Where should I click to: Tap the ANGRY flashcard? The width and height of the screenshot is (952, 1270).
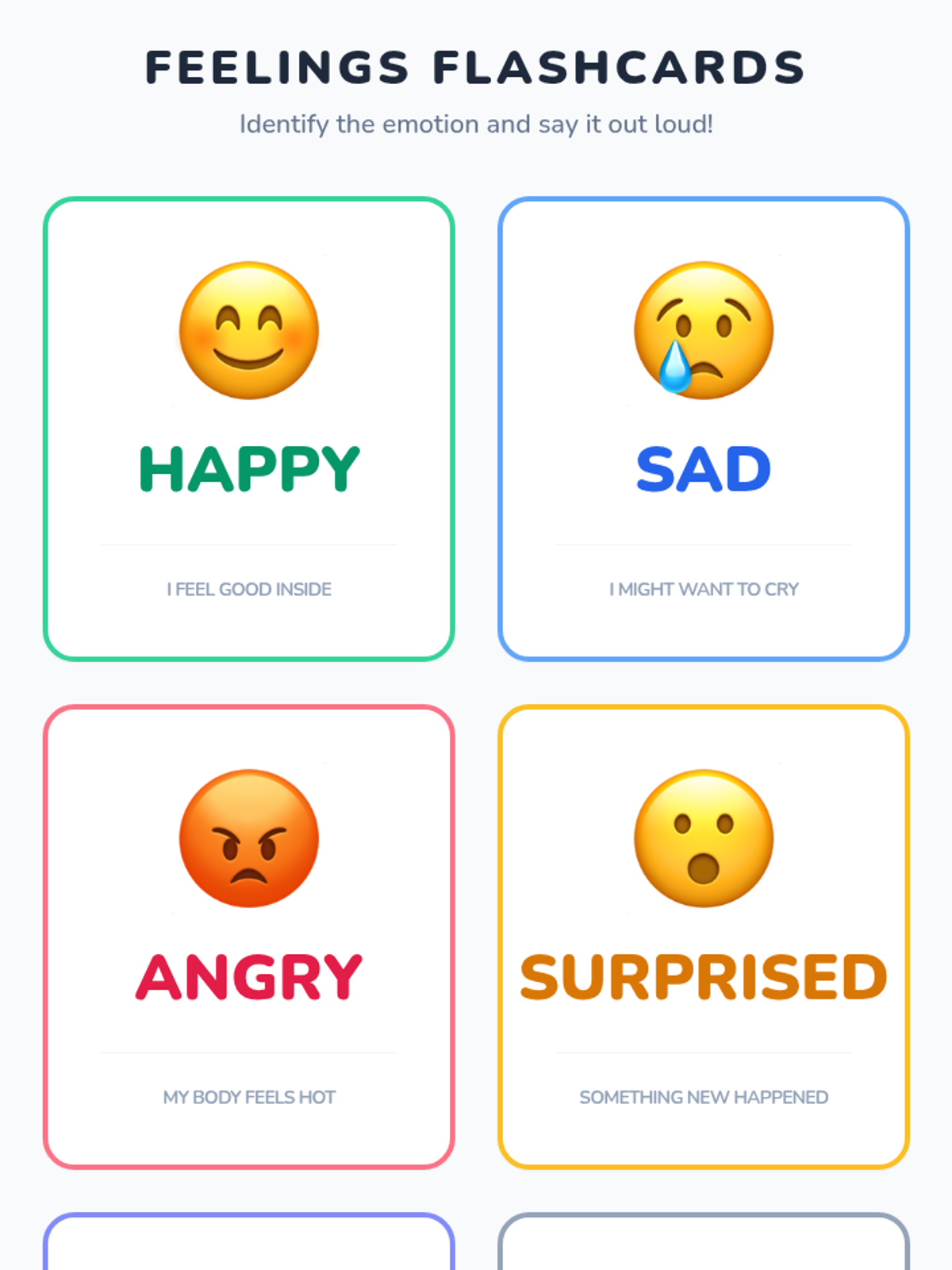click(x=248, y=937)
